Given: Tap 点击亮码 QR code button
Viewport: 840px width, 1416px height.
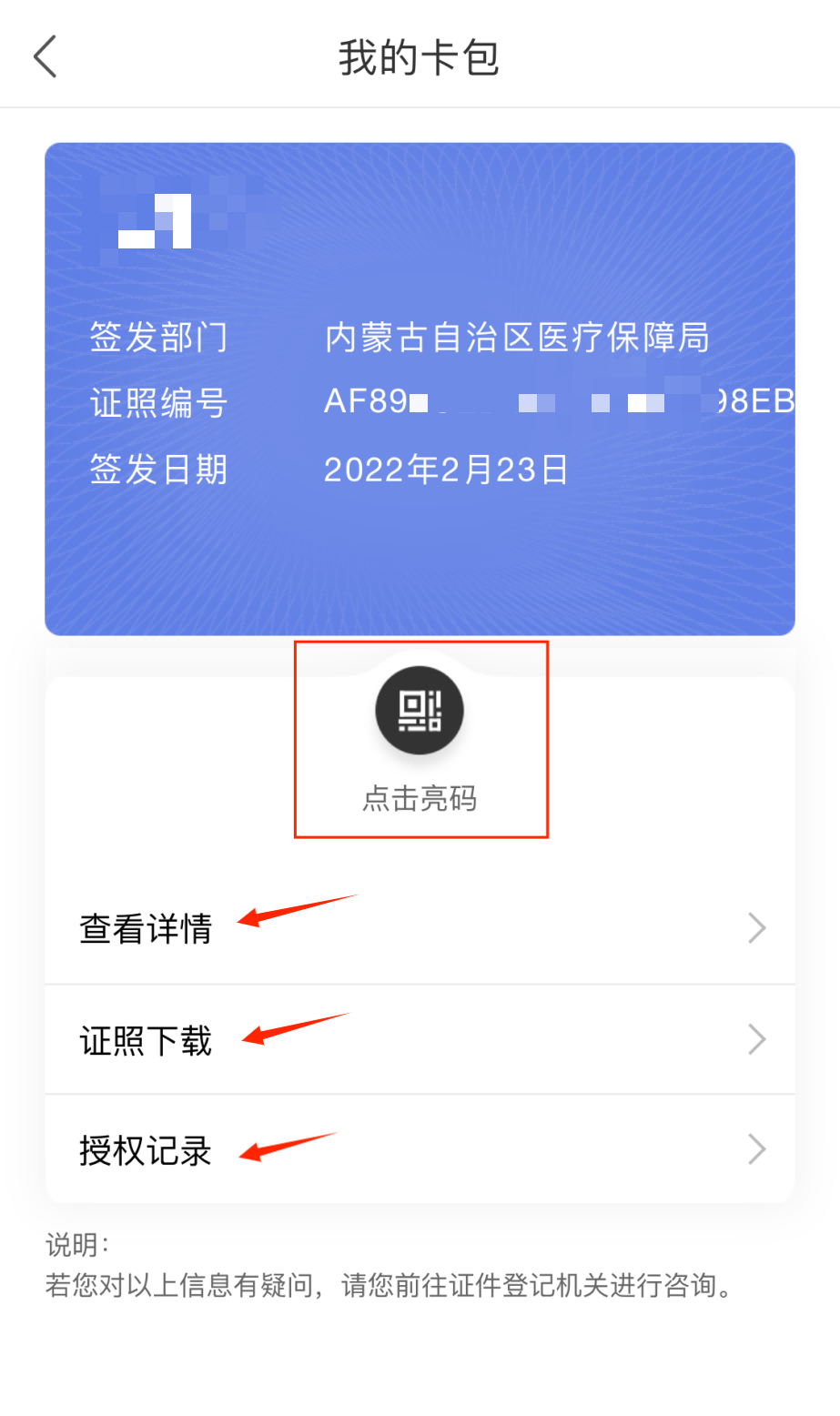Looking at the screenshot, I should click(x=420, y=712).
